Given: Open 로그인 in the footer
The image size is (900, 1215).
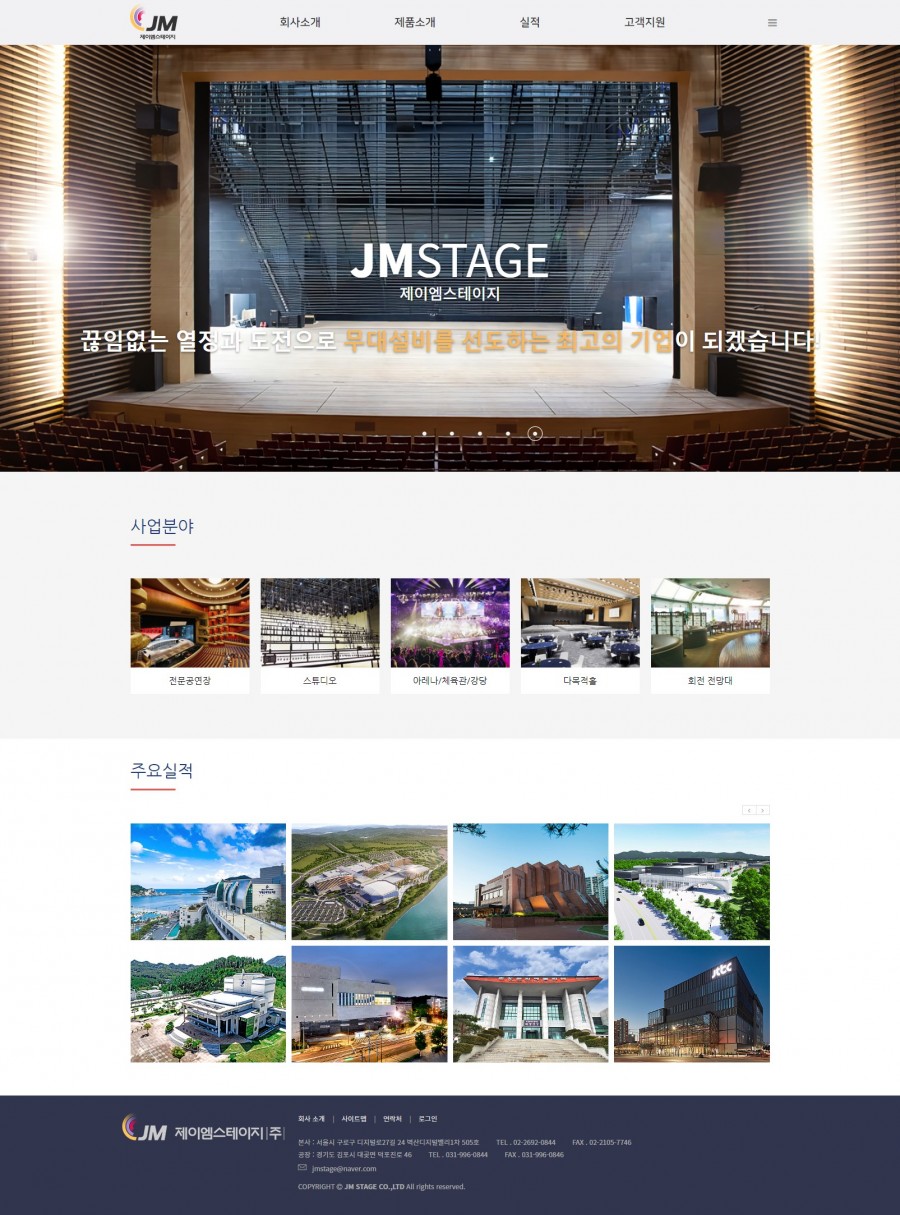Looking at the screenshot, I should tap(428, 1118).
